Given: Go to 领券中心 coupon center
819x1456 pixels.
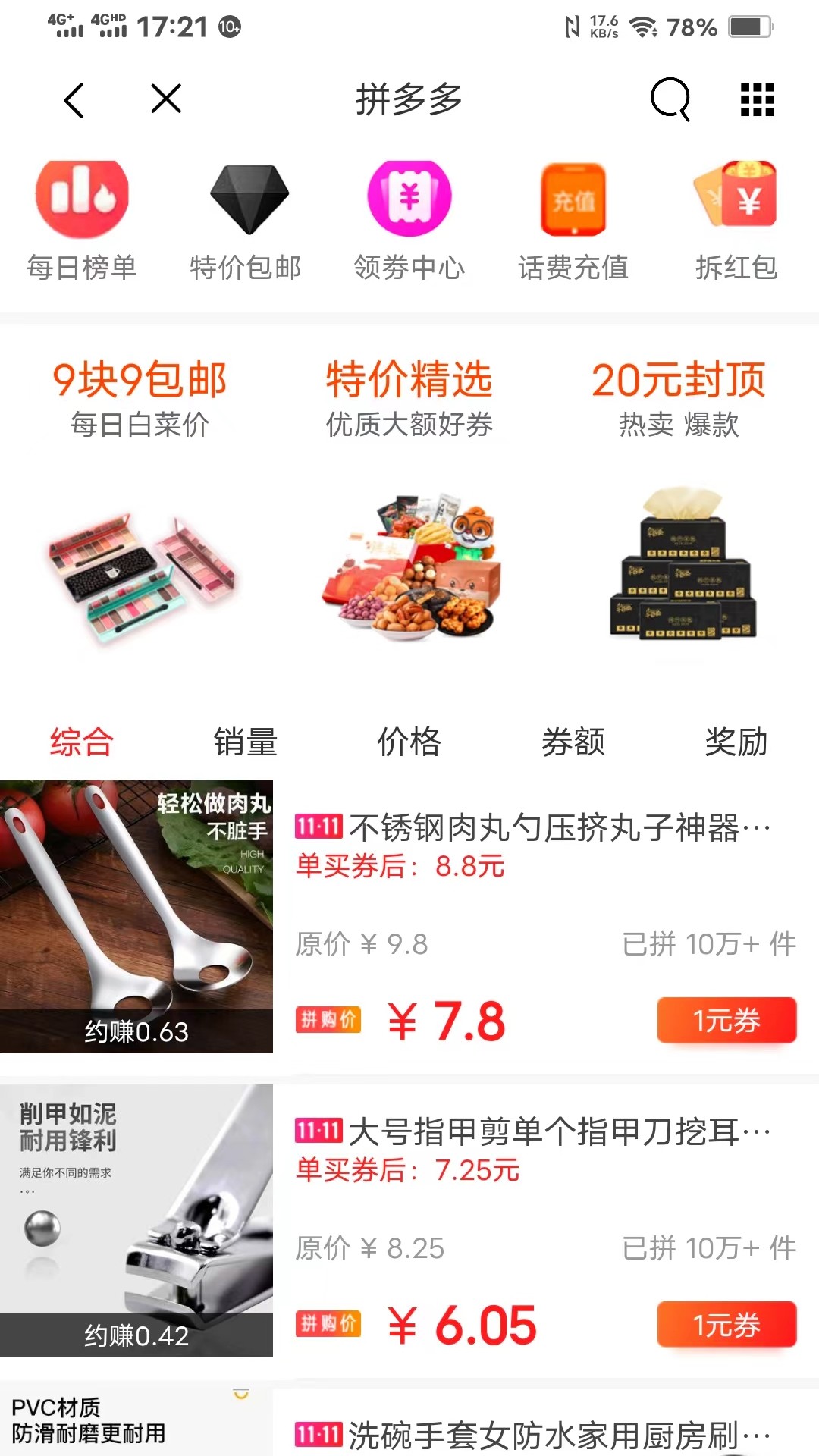Looking at the screenshot, I should pyautogui.click(x=409, y=221).
